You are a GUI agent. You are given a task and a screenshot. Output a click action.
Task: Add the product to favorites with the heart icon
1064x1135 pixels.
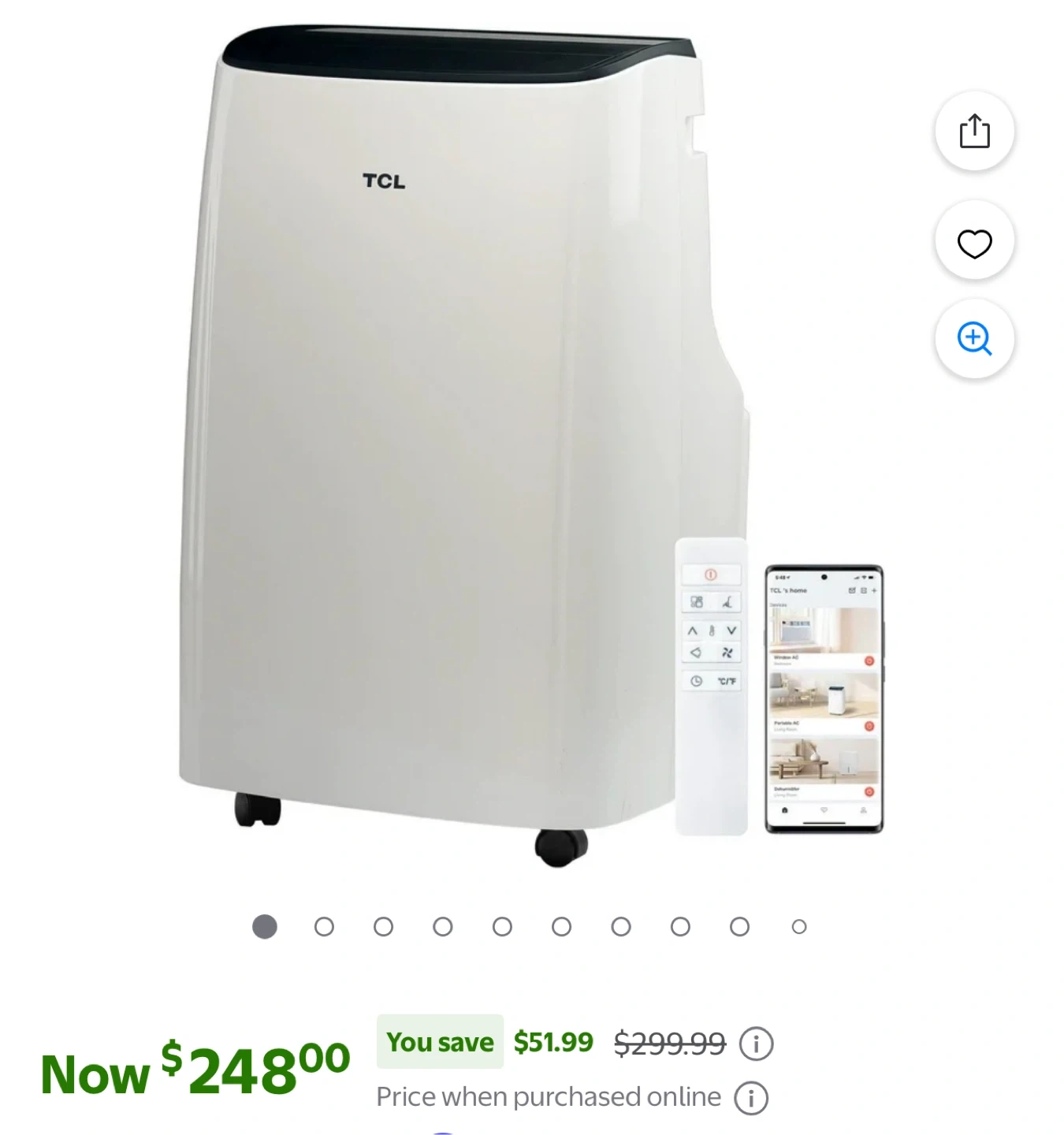pyautogui.click(x=974, y=242)
